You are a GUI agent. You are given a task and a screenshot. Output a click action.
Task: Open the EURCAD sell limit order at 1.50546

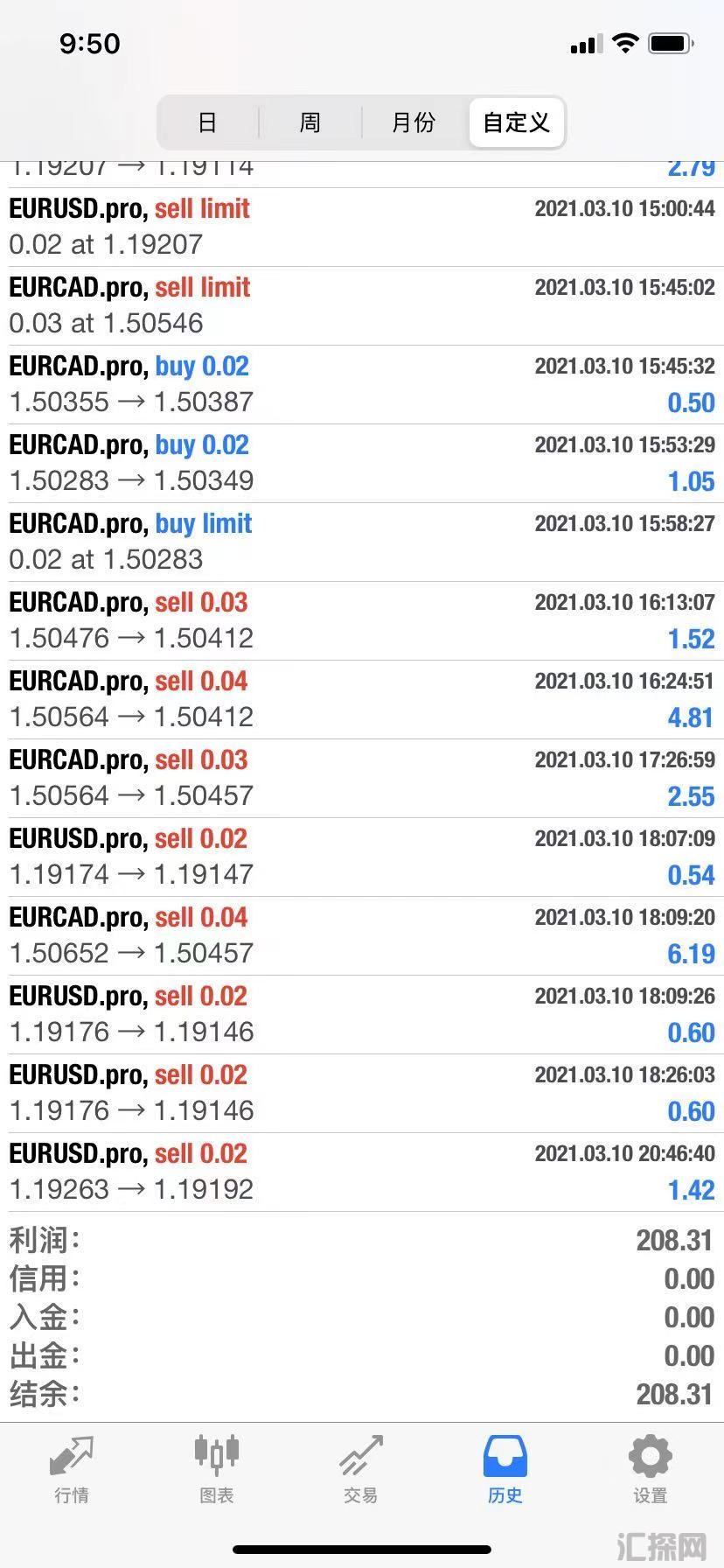[x=362, y=305]
